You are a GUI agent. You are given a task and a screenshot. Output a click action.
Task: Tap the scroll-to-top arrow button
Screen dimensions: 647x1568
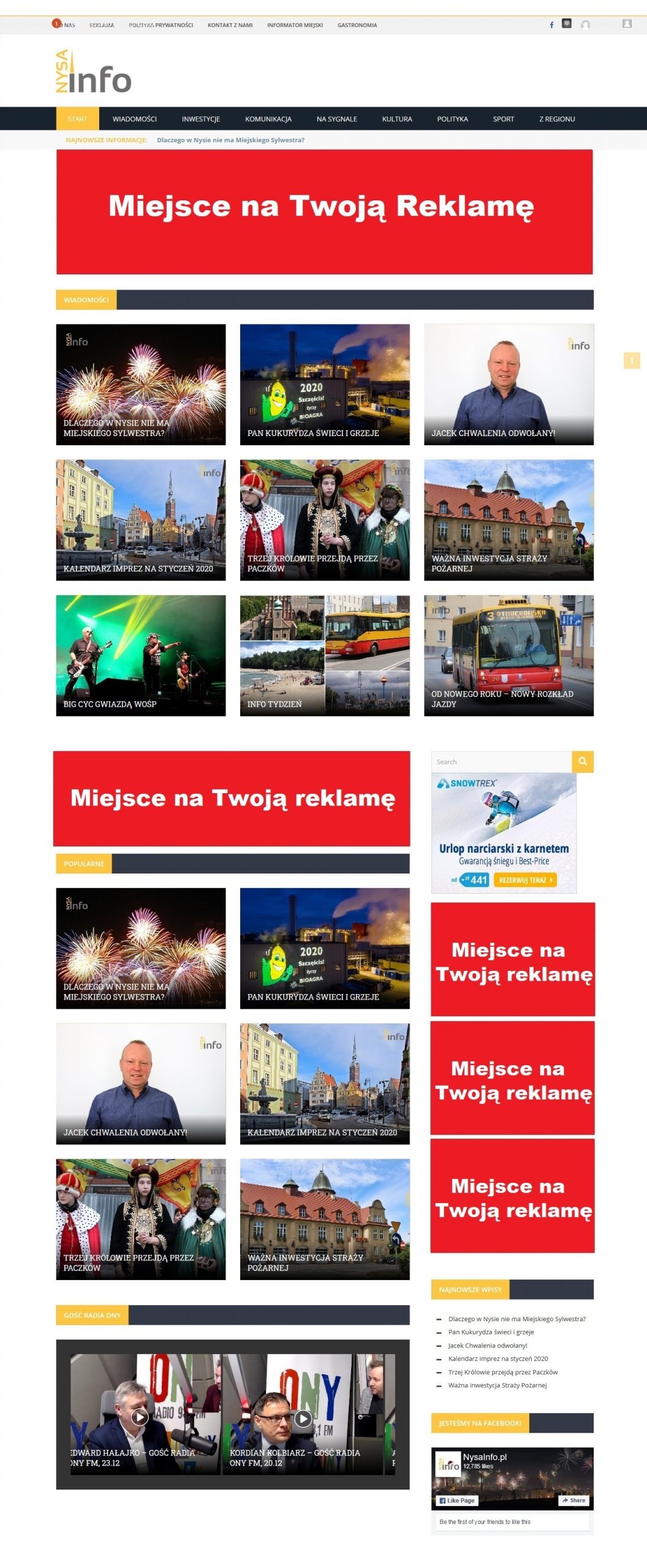(632, 360)
